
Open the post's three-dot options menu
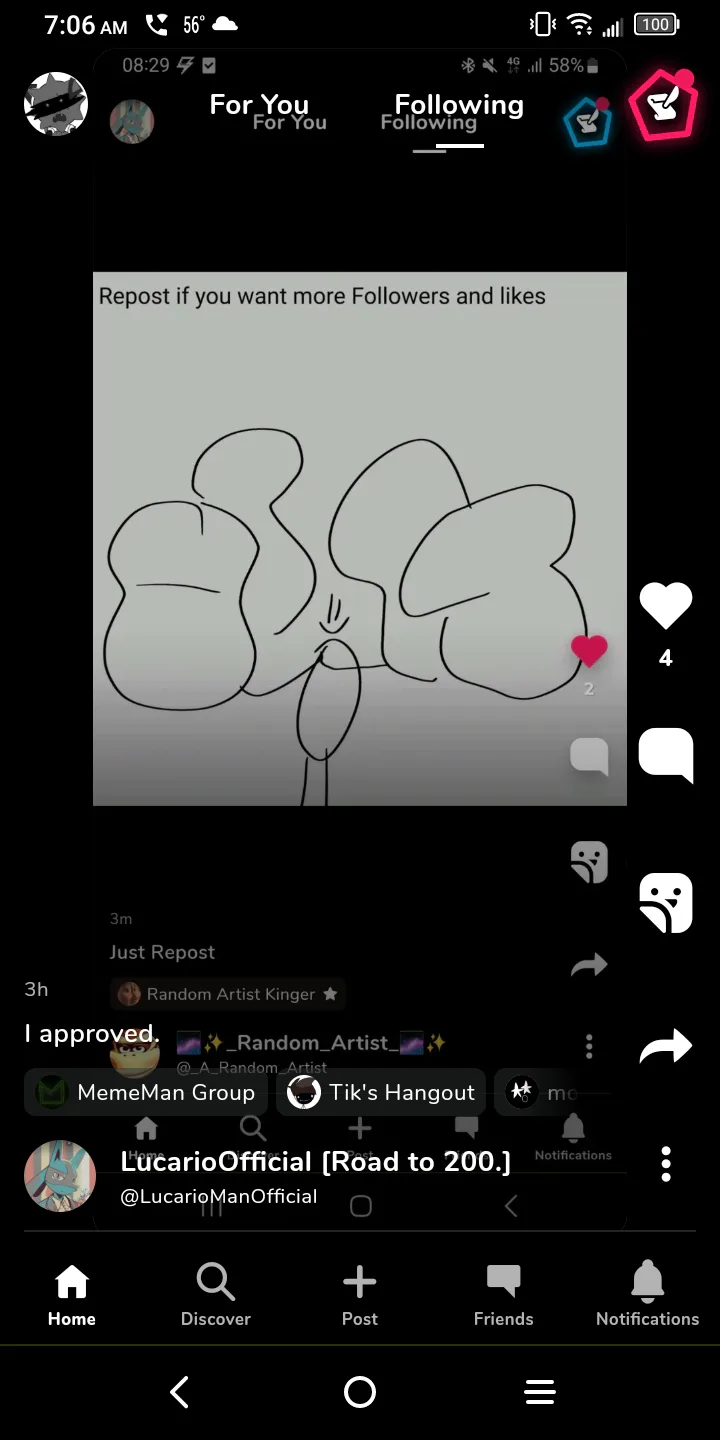coord(665,1164)
